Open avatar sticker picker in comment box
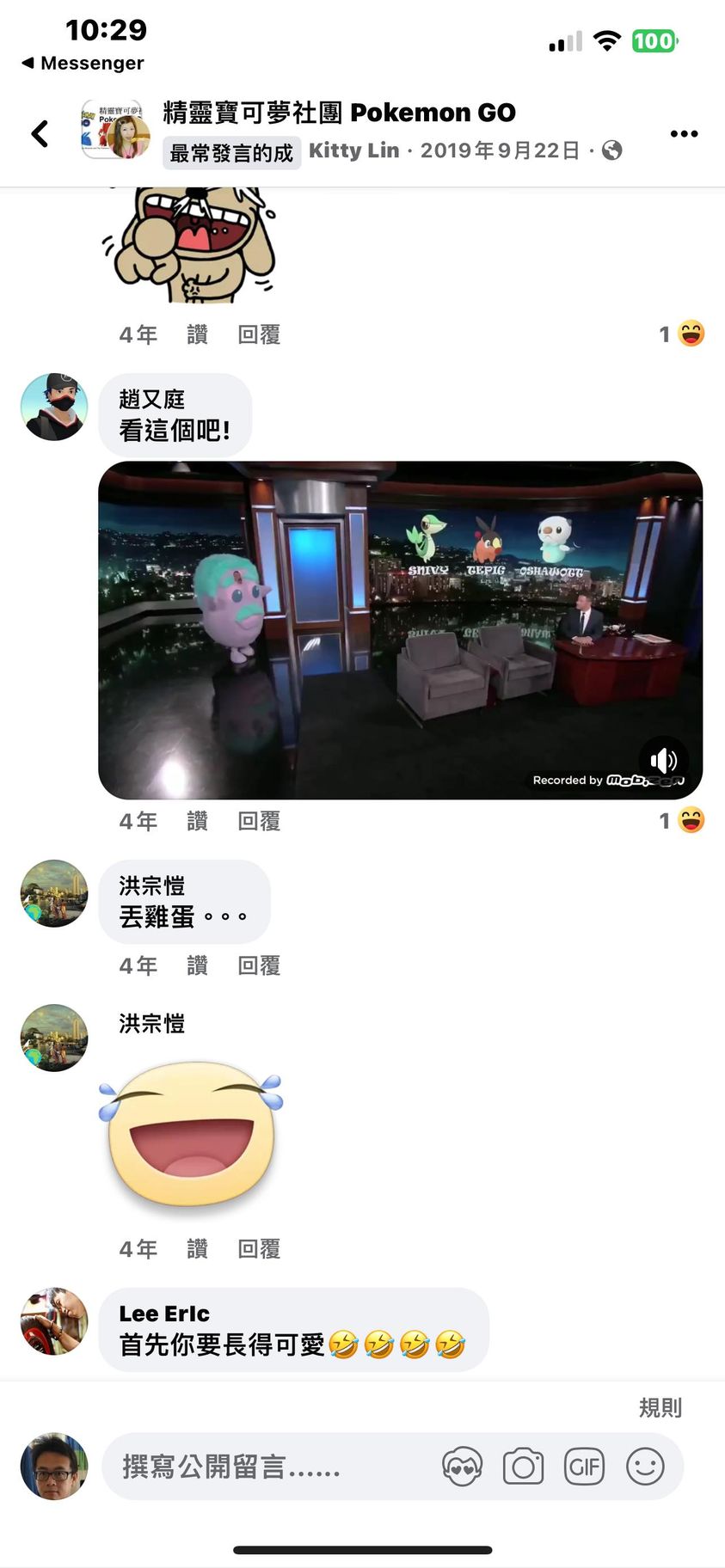This screenshot has width=725, height=1568. (462, 1467)
